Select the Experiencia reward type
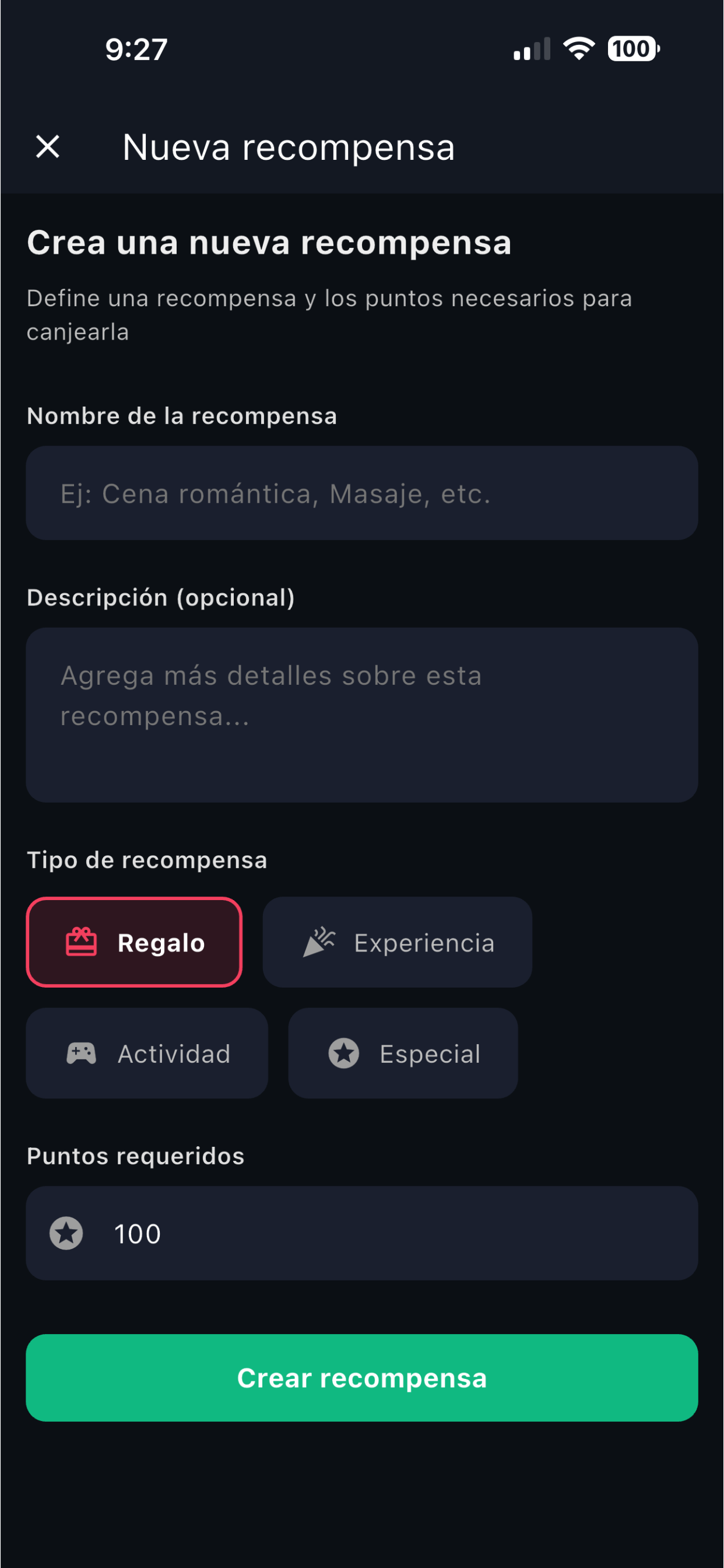Viewport: 724px width, 1568px height. click(x=396, y=942)
